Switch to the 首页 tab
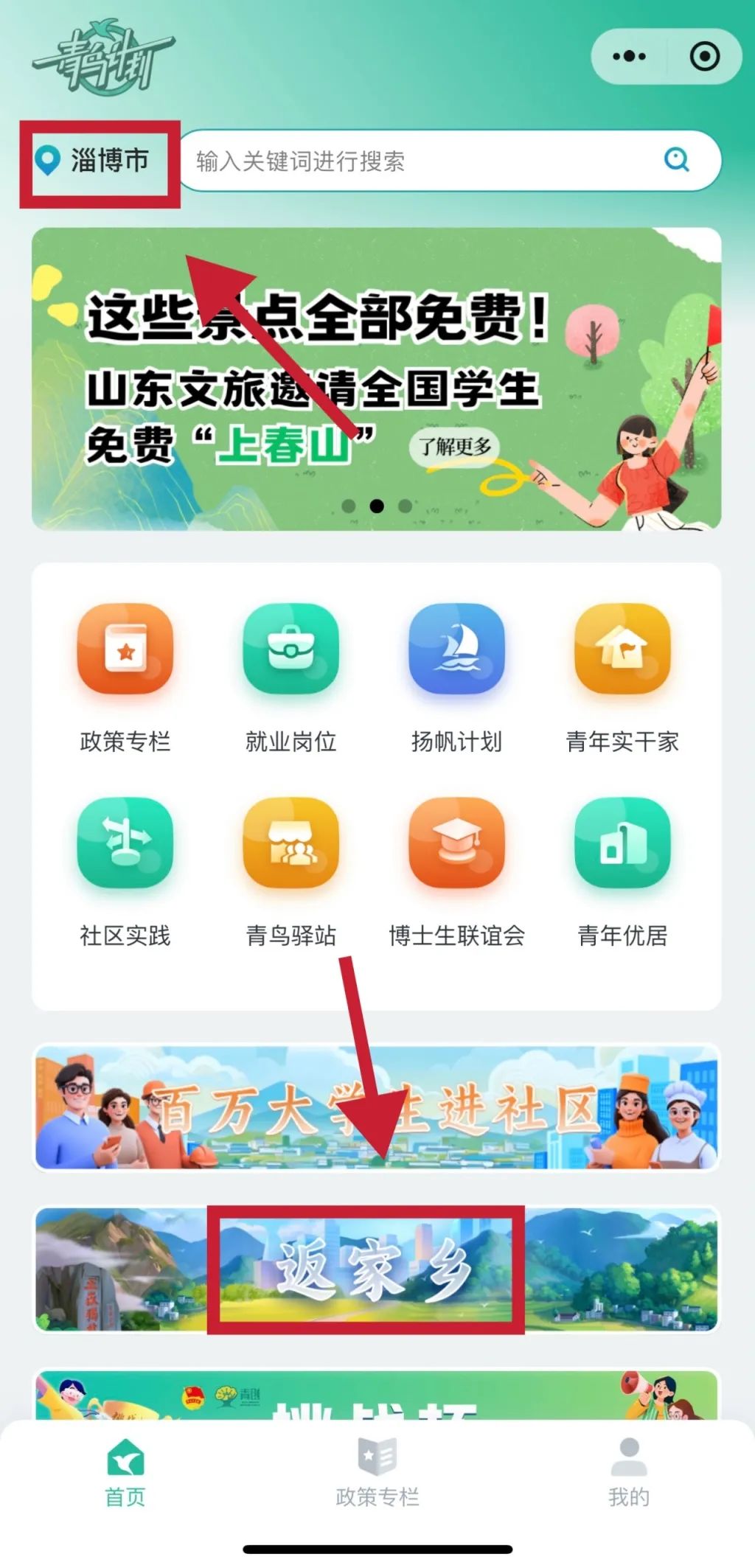Viewport: 755px width, 1568px height. point(125,1472)
